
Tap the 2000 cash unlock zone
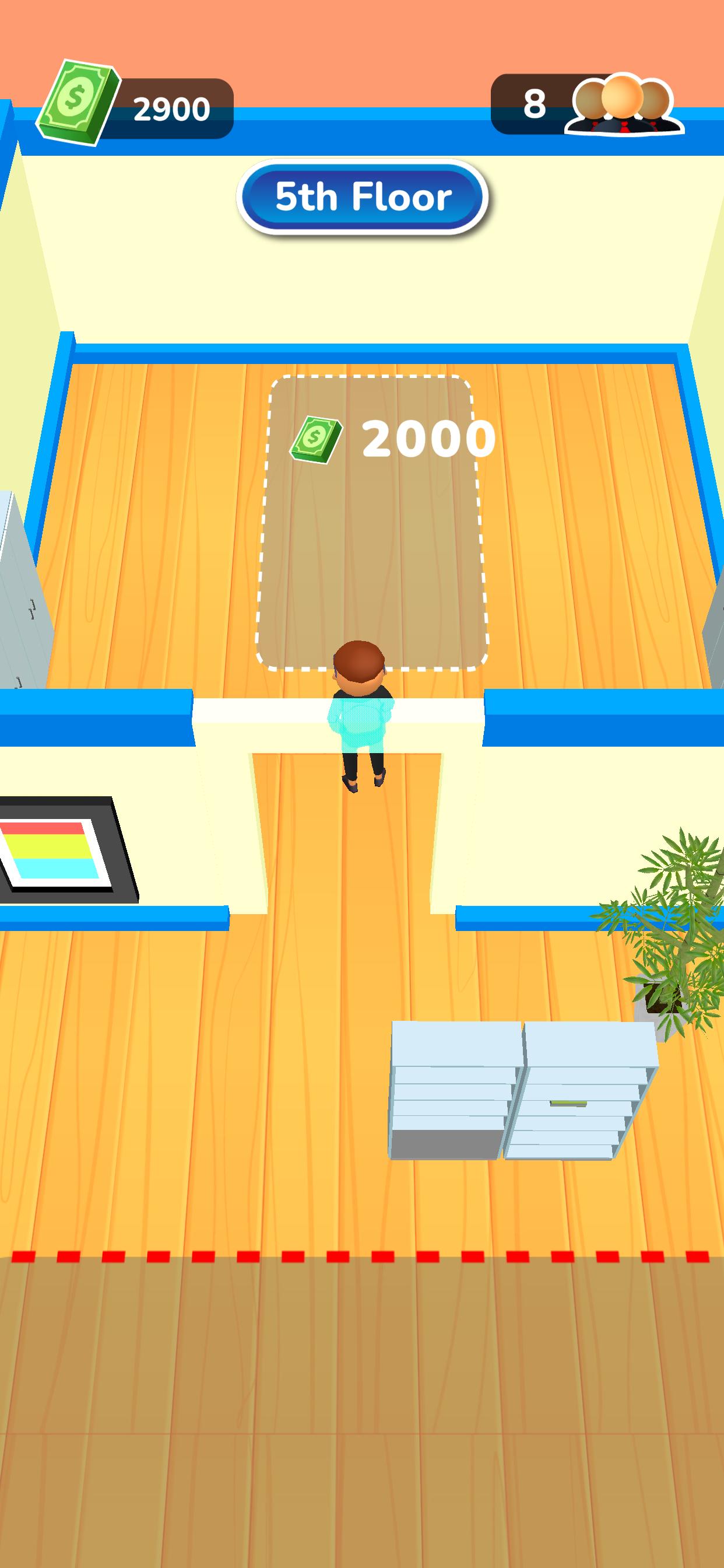(x=371, y=522)
